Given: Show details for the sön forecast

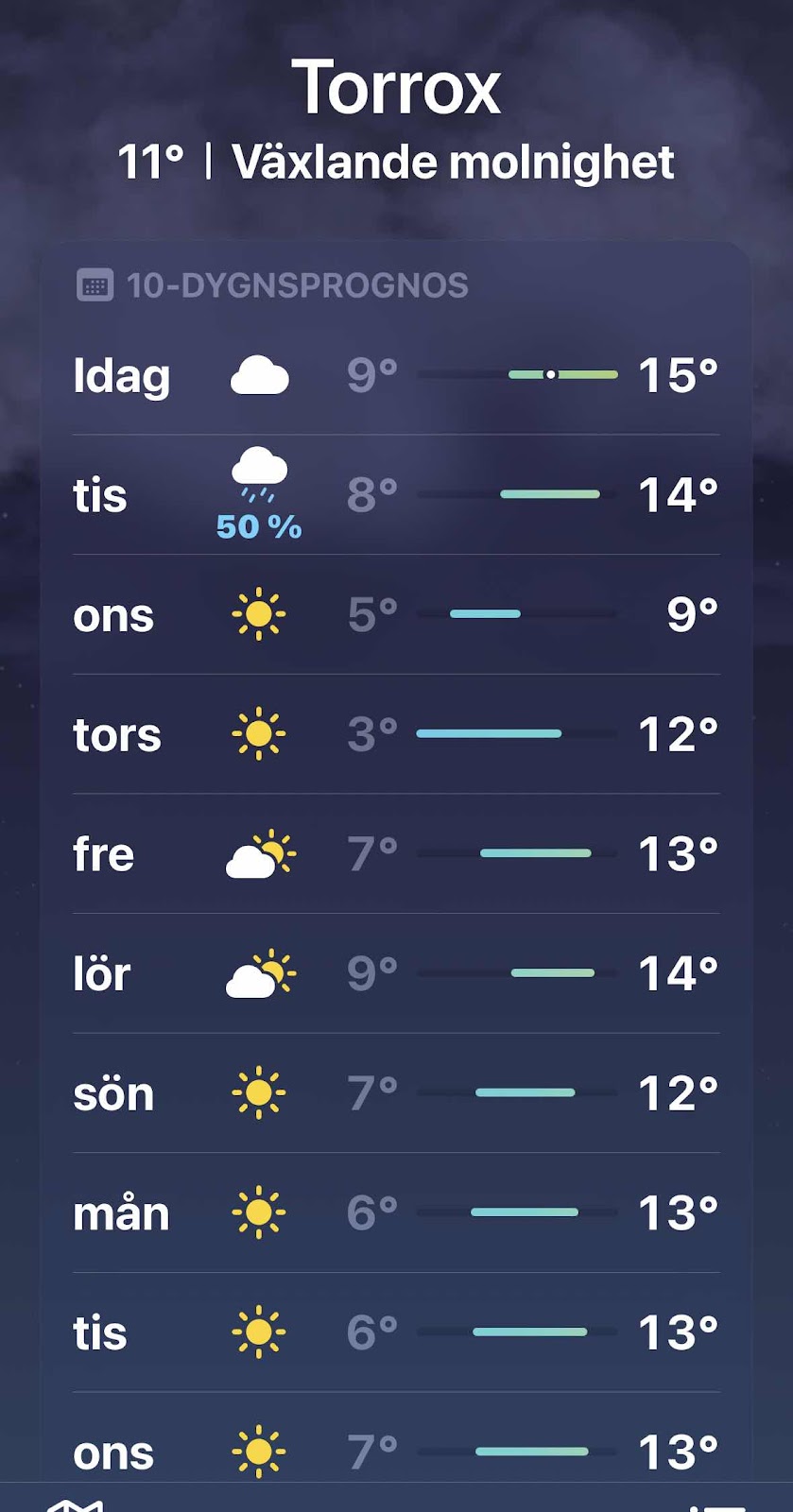Looking at the screenshot, I should (x=395, y=1093).
